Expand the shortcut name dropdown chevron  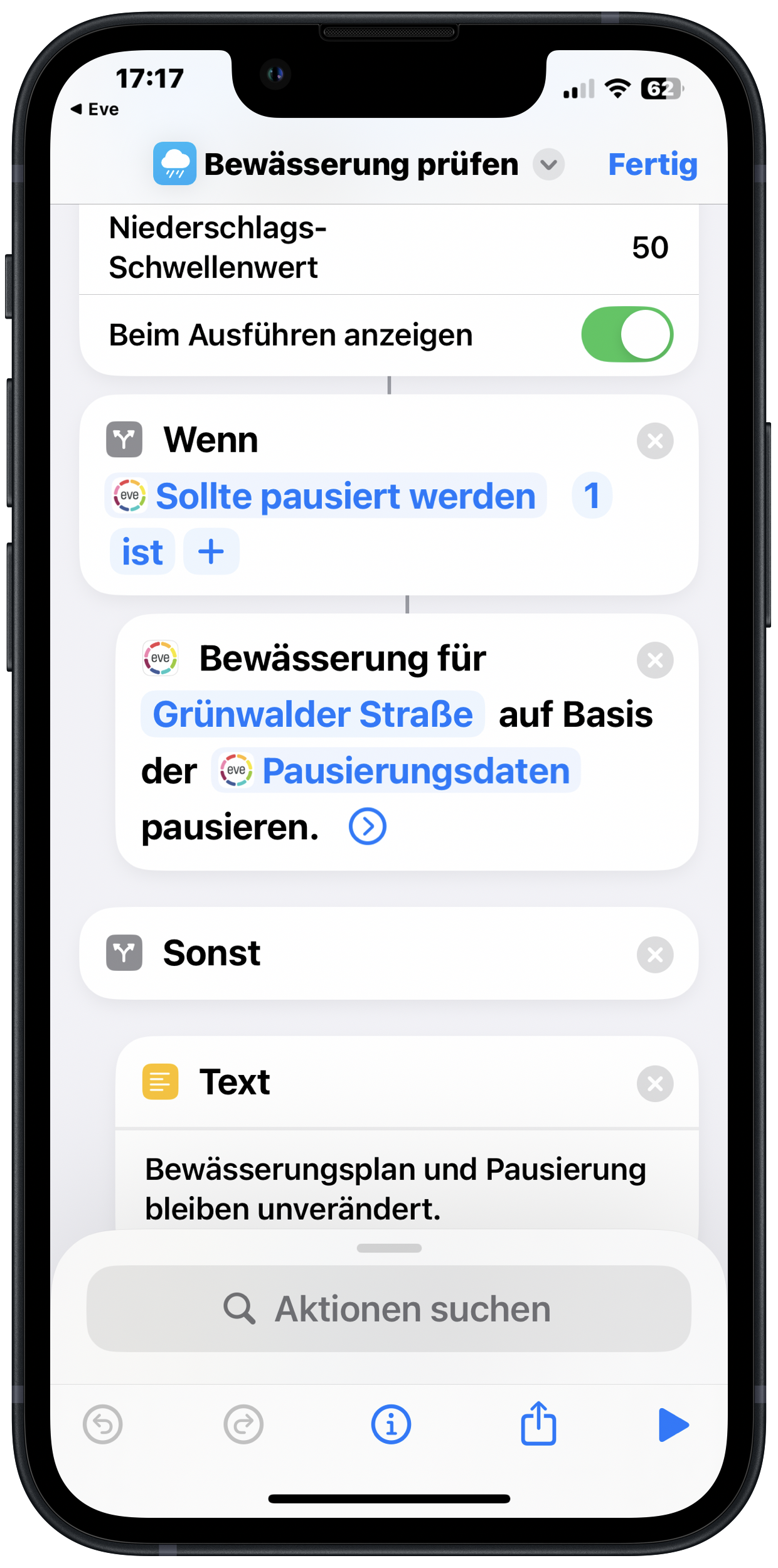click(548, 165)
